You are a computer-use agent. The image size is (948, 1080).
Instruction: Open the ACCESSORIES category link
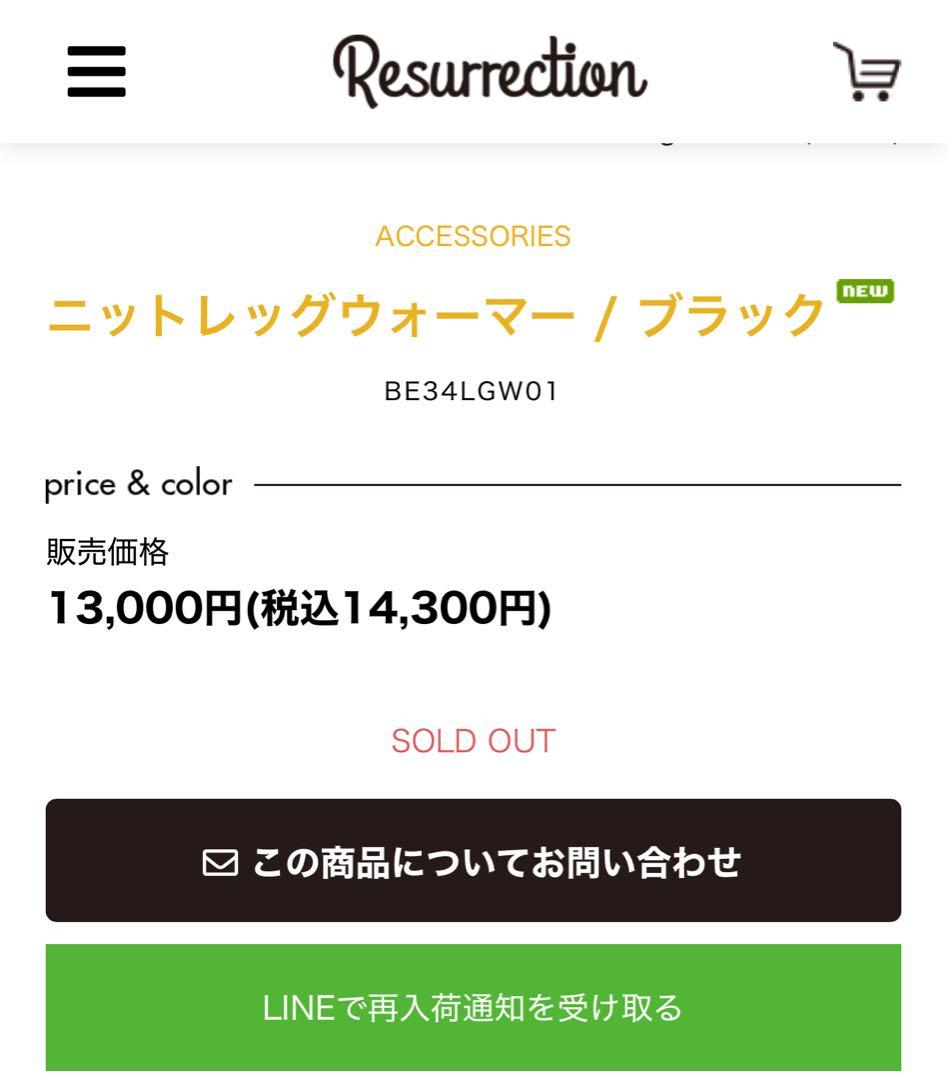point(474,237)
